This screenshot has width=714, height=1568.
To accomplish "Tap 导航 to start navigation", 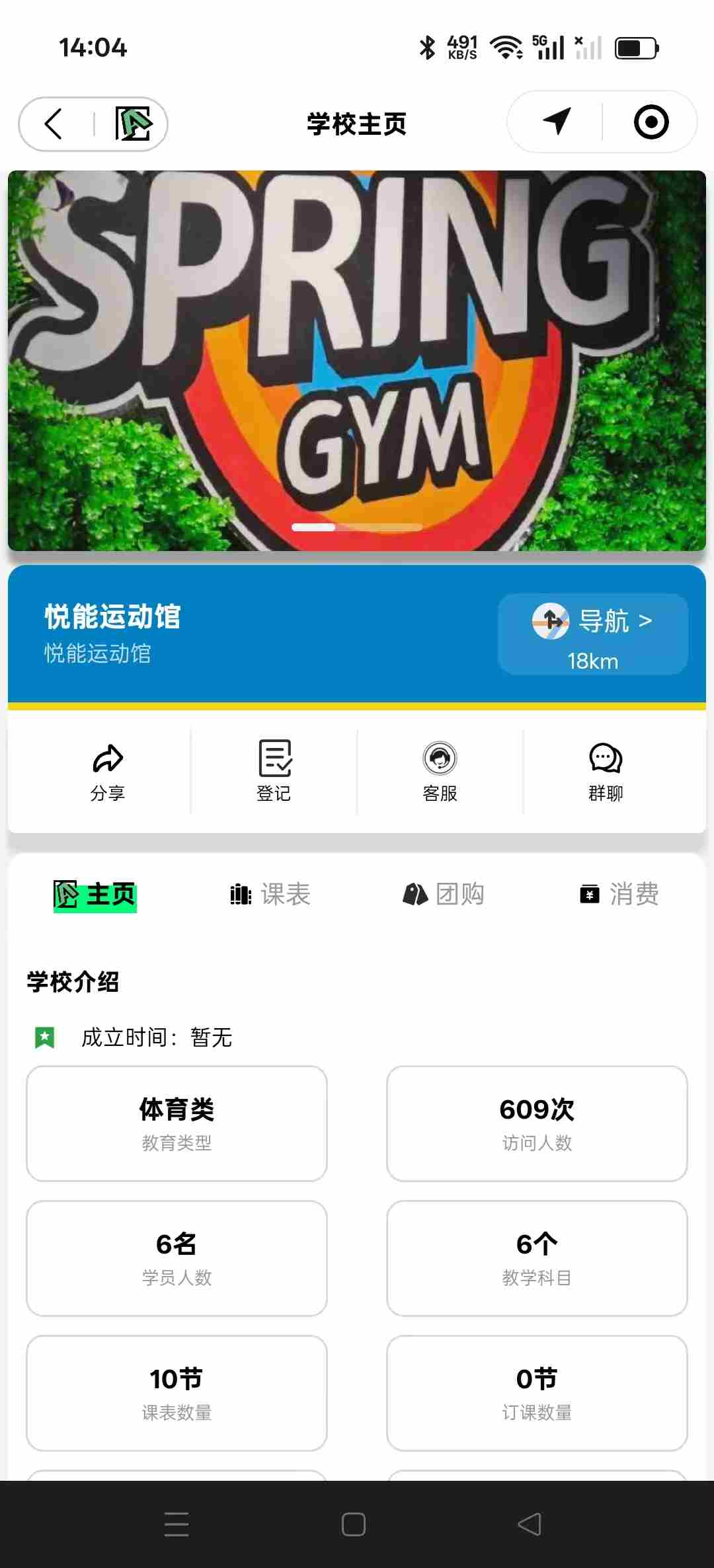I will click(604, 620).
